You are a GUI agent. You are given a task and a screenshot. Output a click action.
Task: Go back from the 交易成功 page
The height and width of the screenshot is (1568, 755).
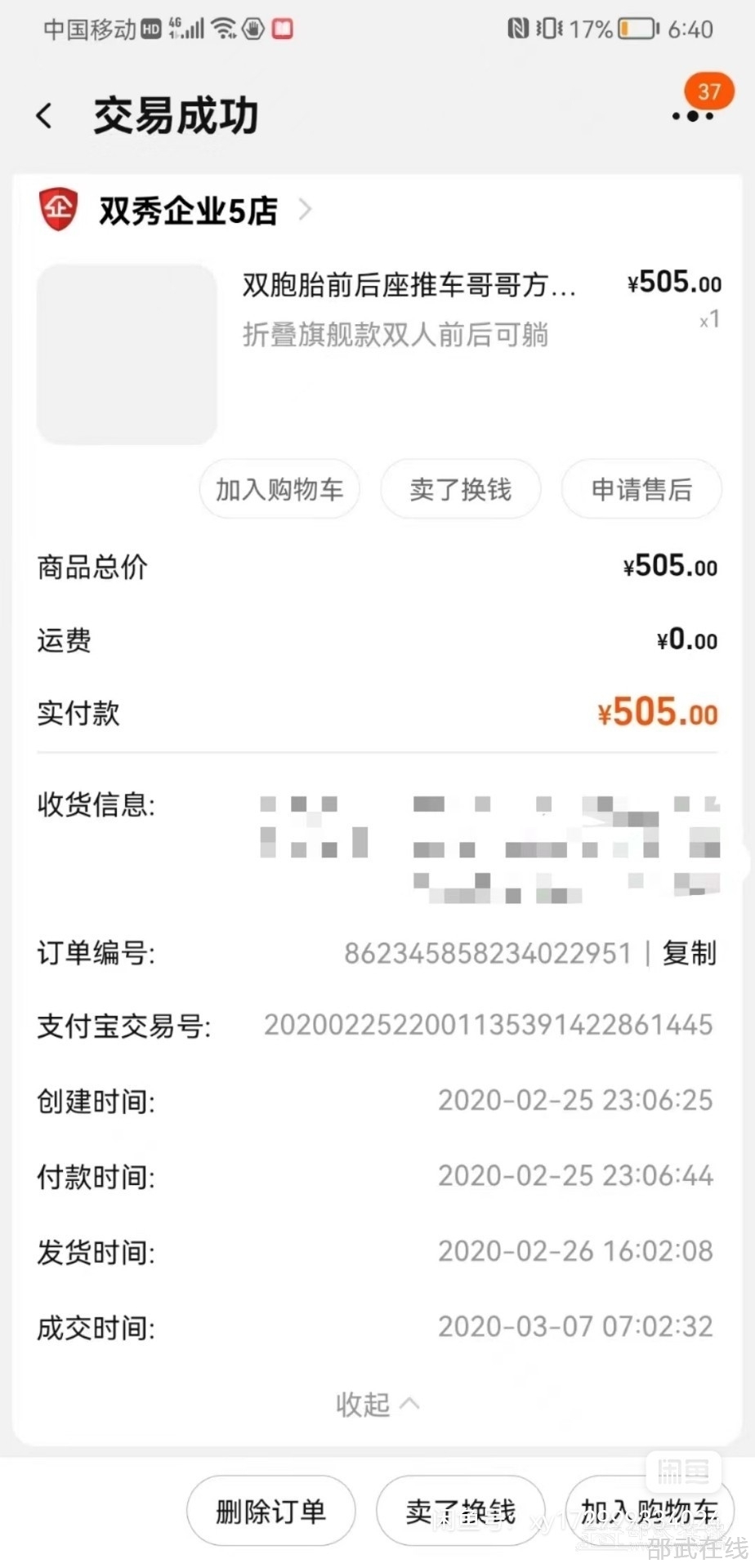click(x=45, y=116)
